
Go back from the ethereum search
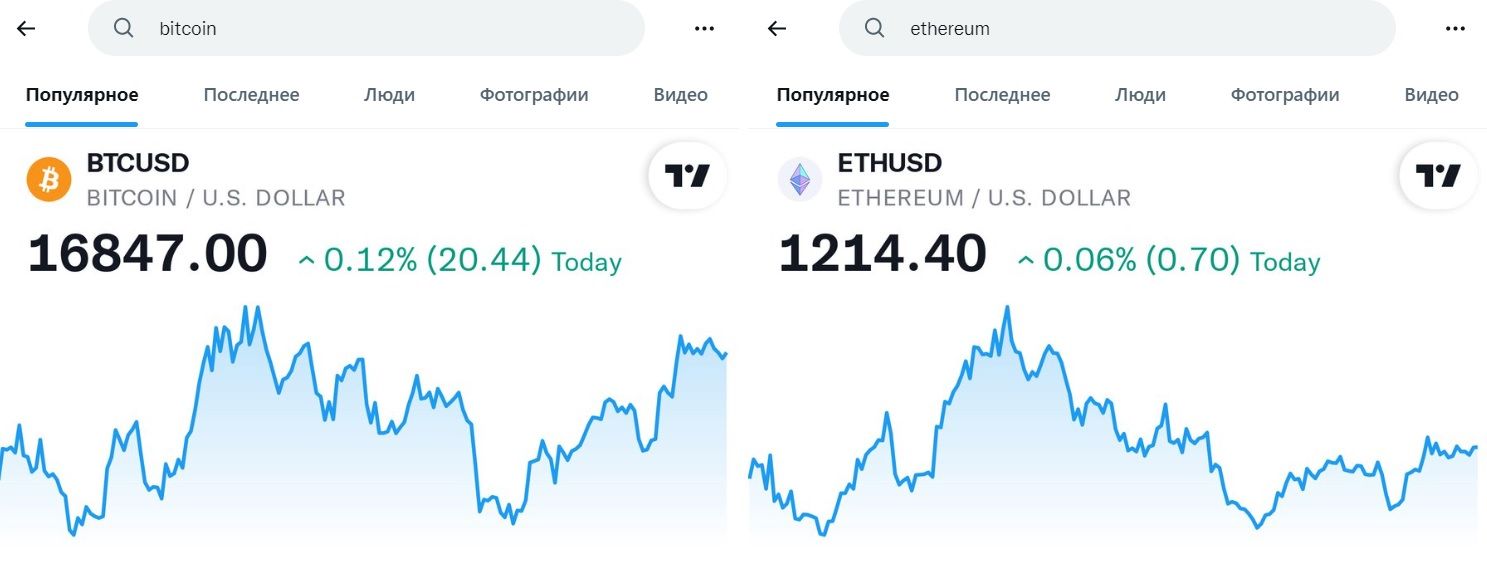[777, 29]
